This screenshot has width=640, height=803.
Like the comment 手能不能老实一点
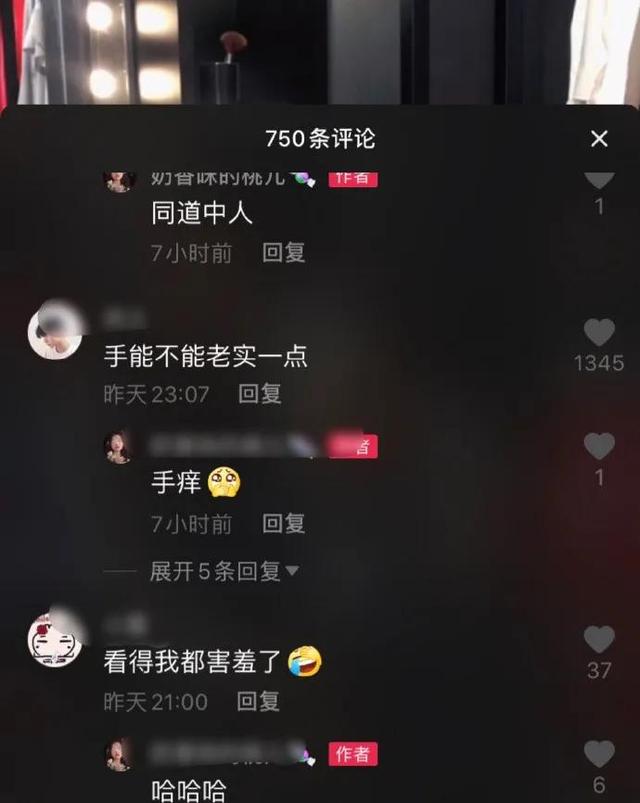599,333
